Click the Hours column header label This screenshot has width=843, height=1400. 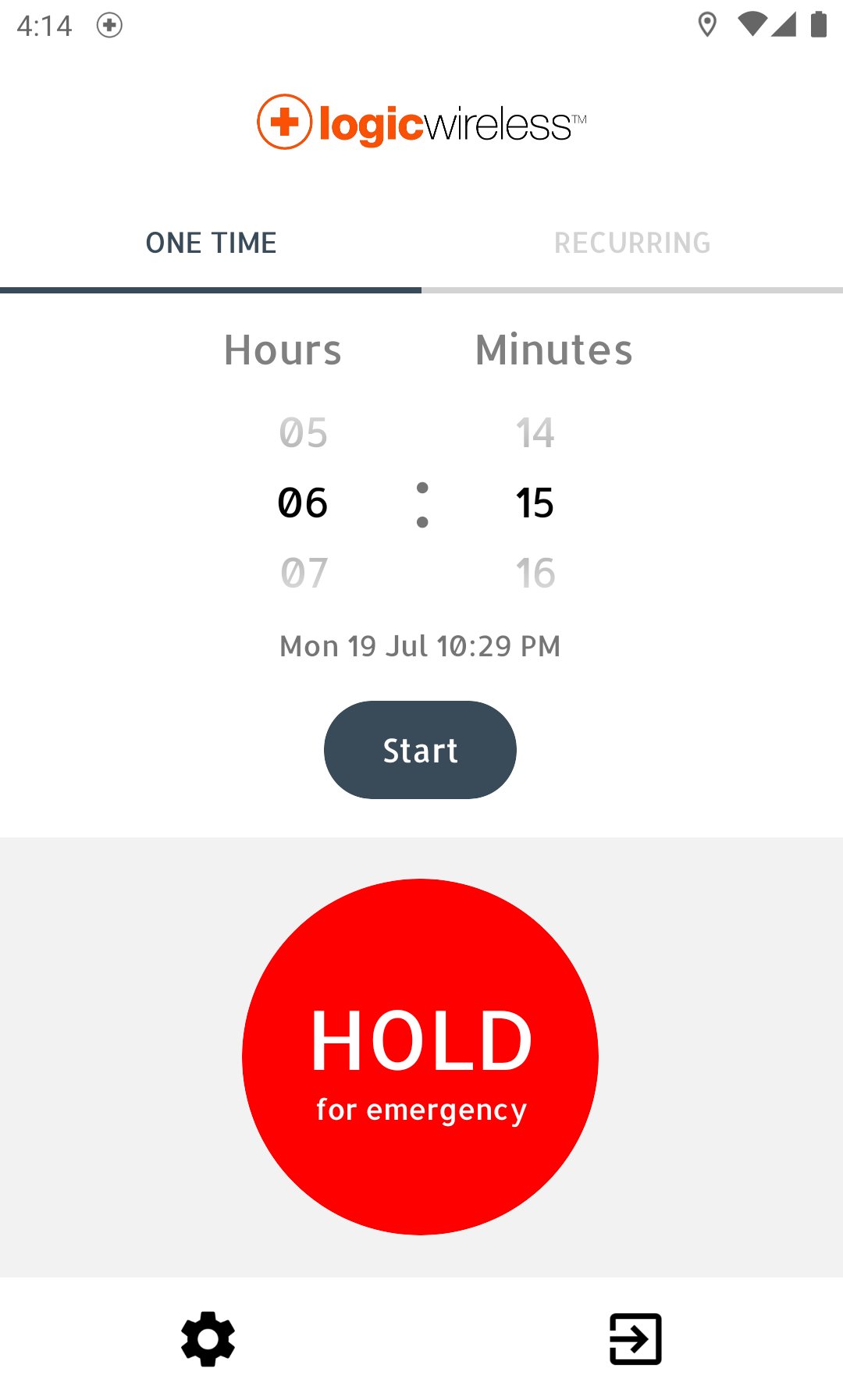point(282,350)
